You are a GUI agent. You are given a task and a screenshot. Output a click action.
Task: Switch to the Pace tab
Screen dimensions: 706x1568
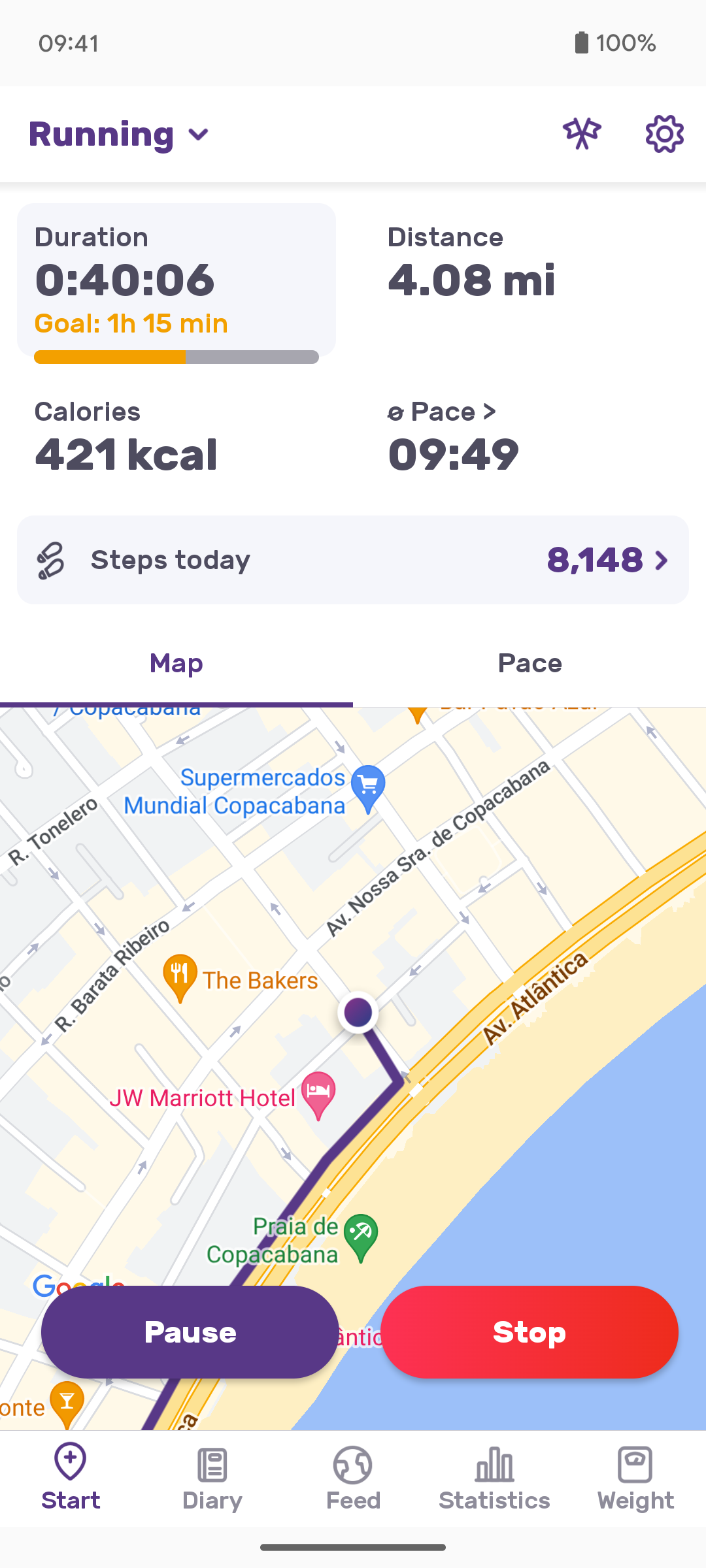click(x=529, y=664)
